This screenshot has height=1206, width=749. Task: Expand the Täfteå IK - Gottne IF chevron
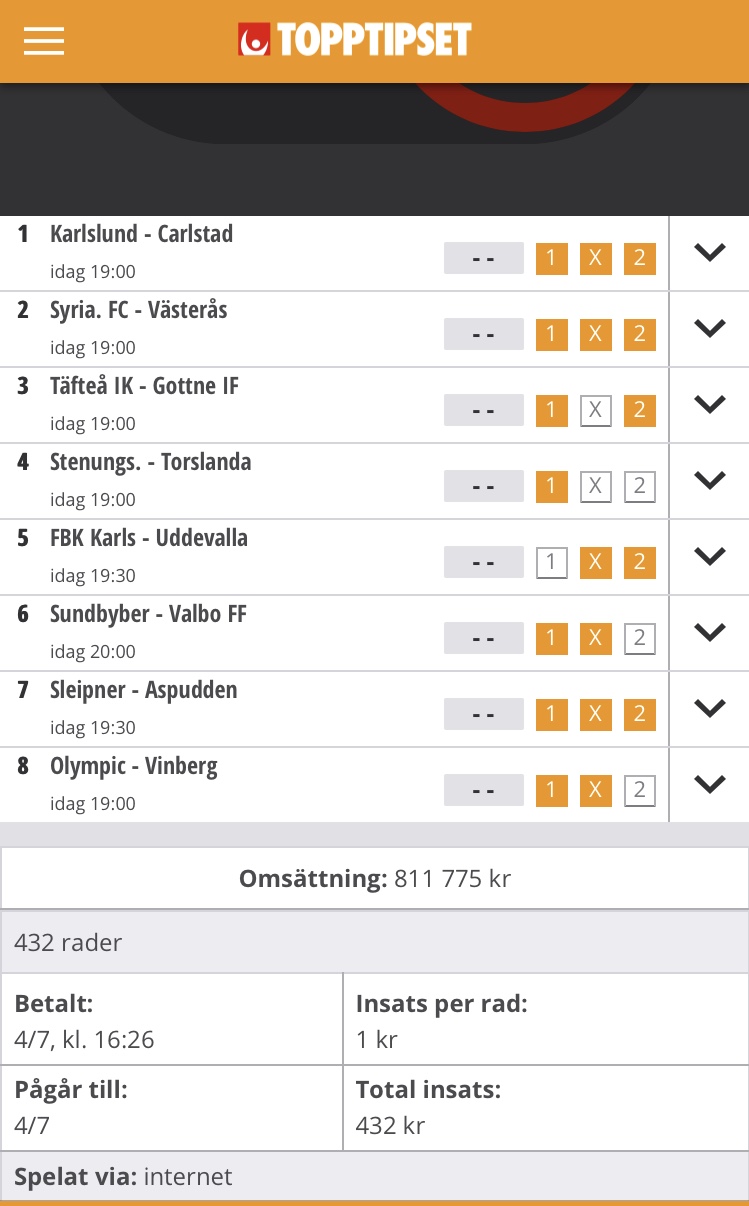tap(709, 405)
